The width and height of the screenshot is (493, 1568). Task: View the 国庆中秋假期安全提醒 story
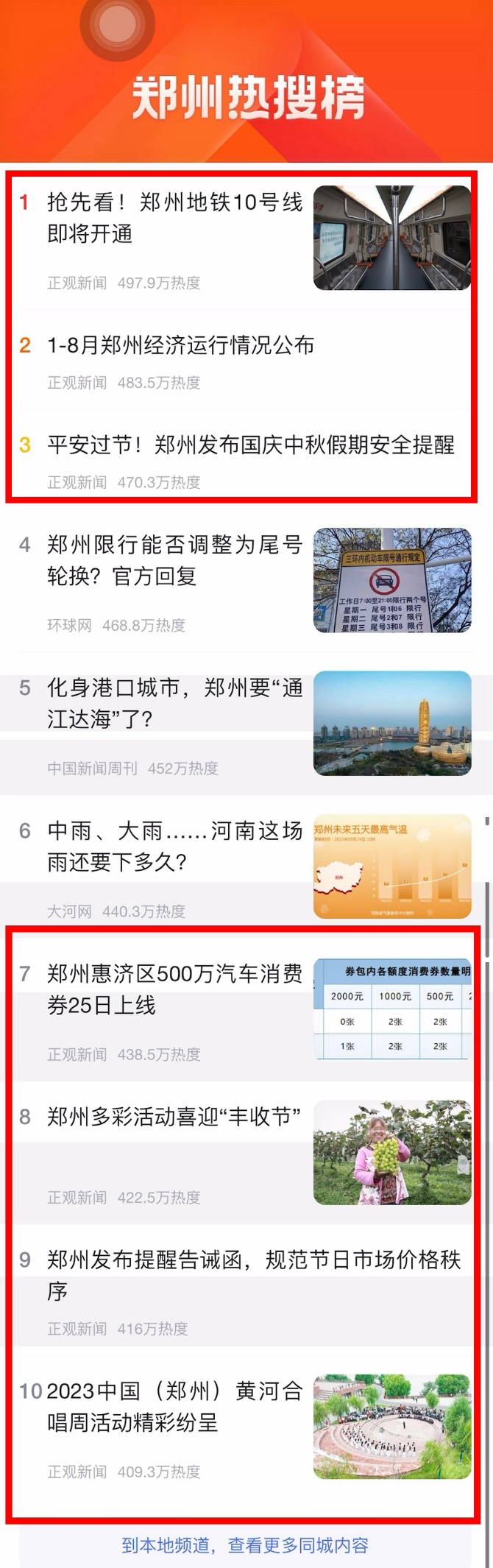pos(250,445)
